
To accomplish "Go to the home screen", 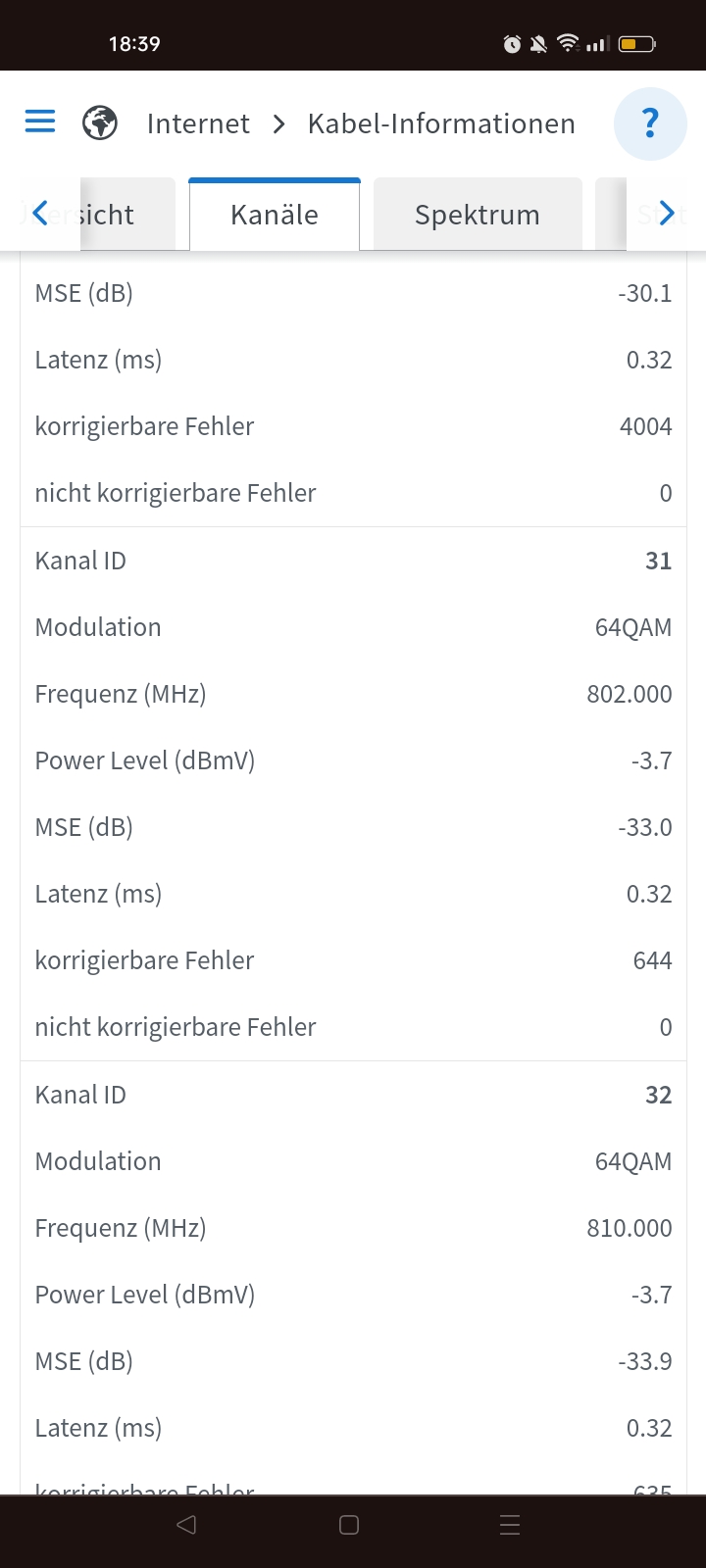I will (x=349, y=1525).
